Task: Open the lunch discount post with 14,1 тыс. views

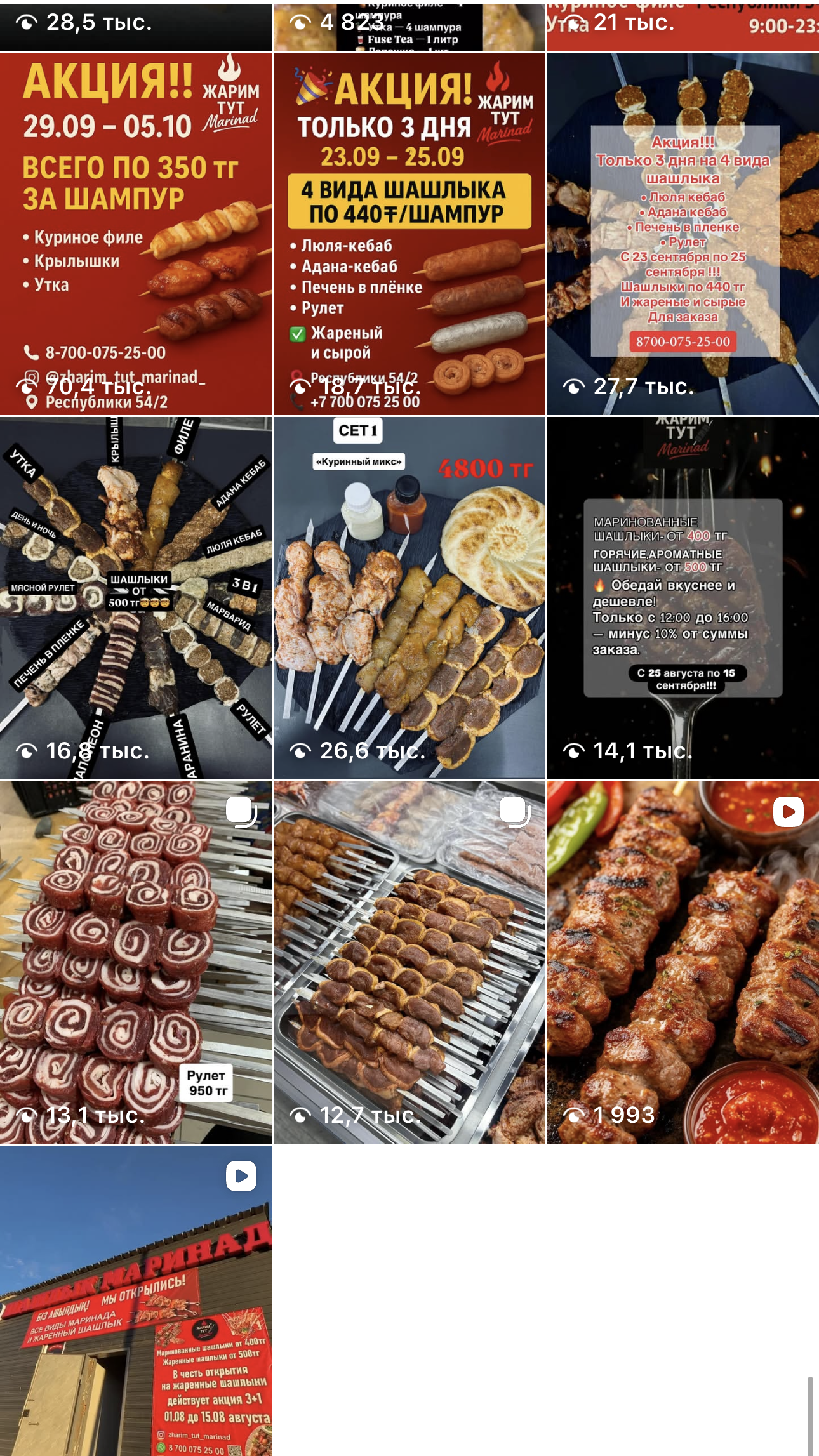Action: (682, 598)
